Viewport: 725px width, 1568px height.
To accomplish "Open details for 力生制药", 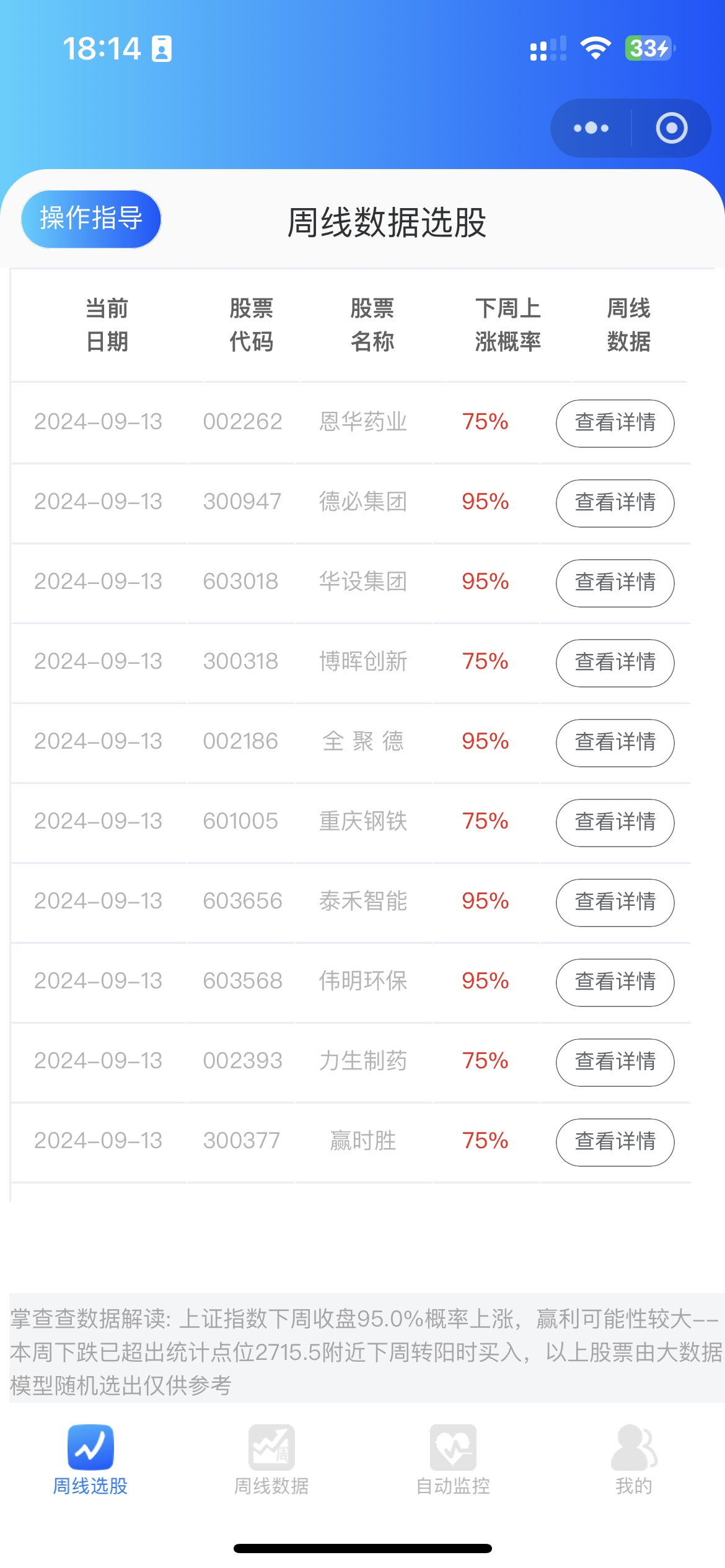I will (615, 1062).
